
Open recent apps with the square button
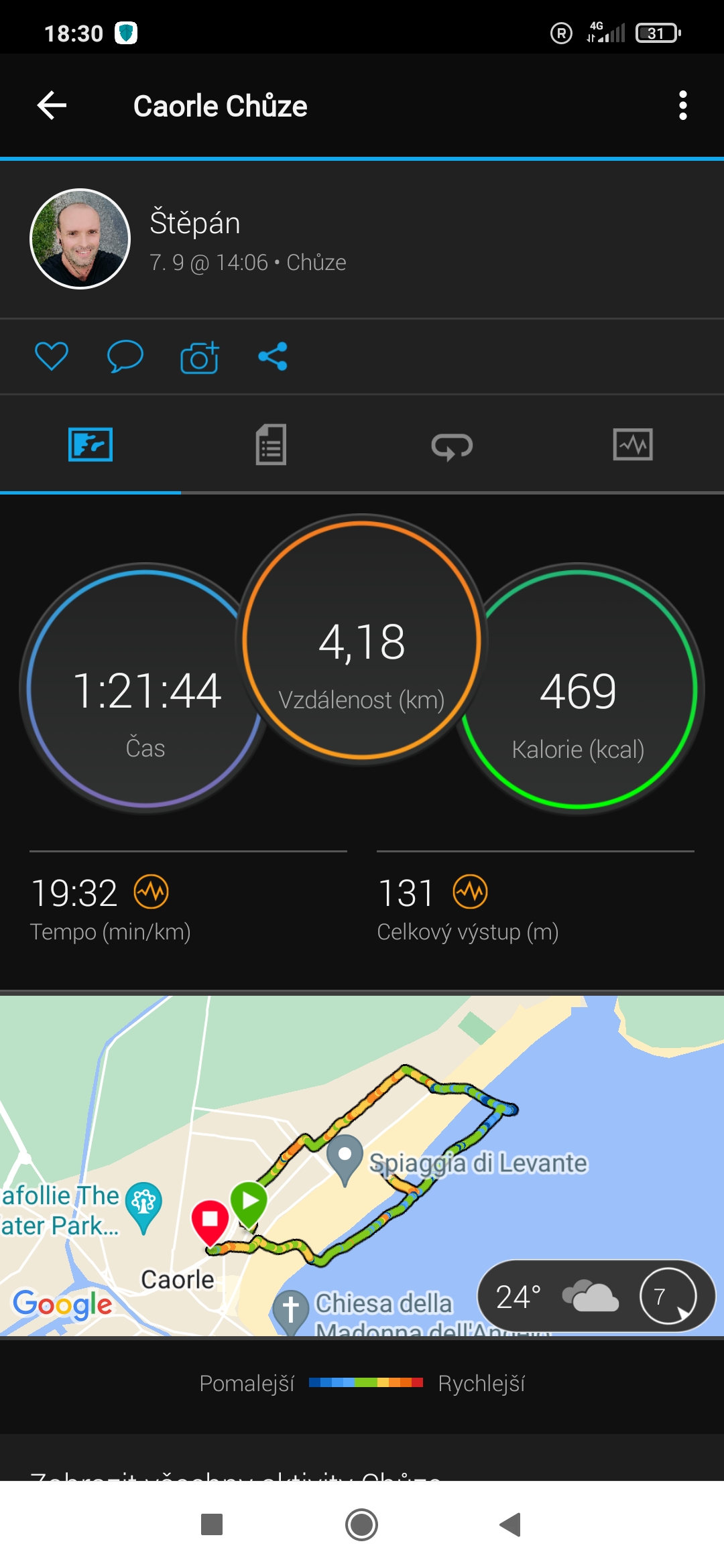[x=212, y=1525]
